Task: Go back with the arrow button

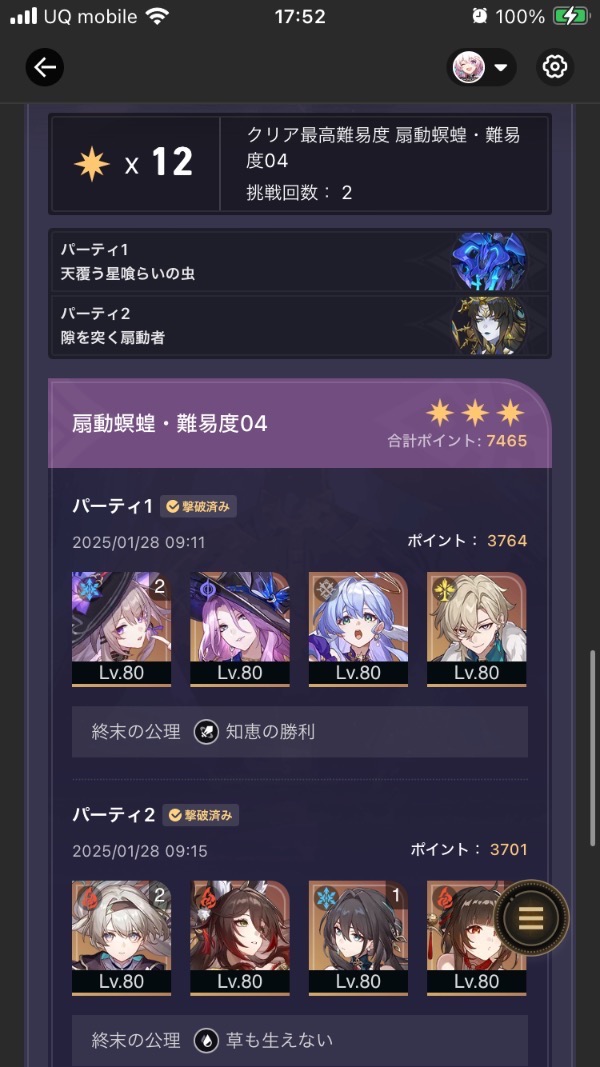Action: (x=45, y=67)
